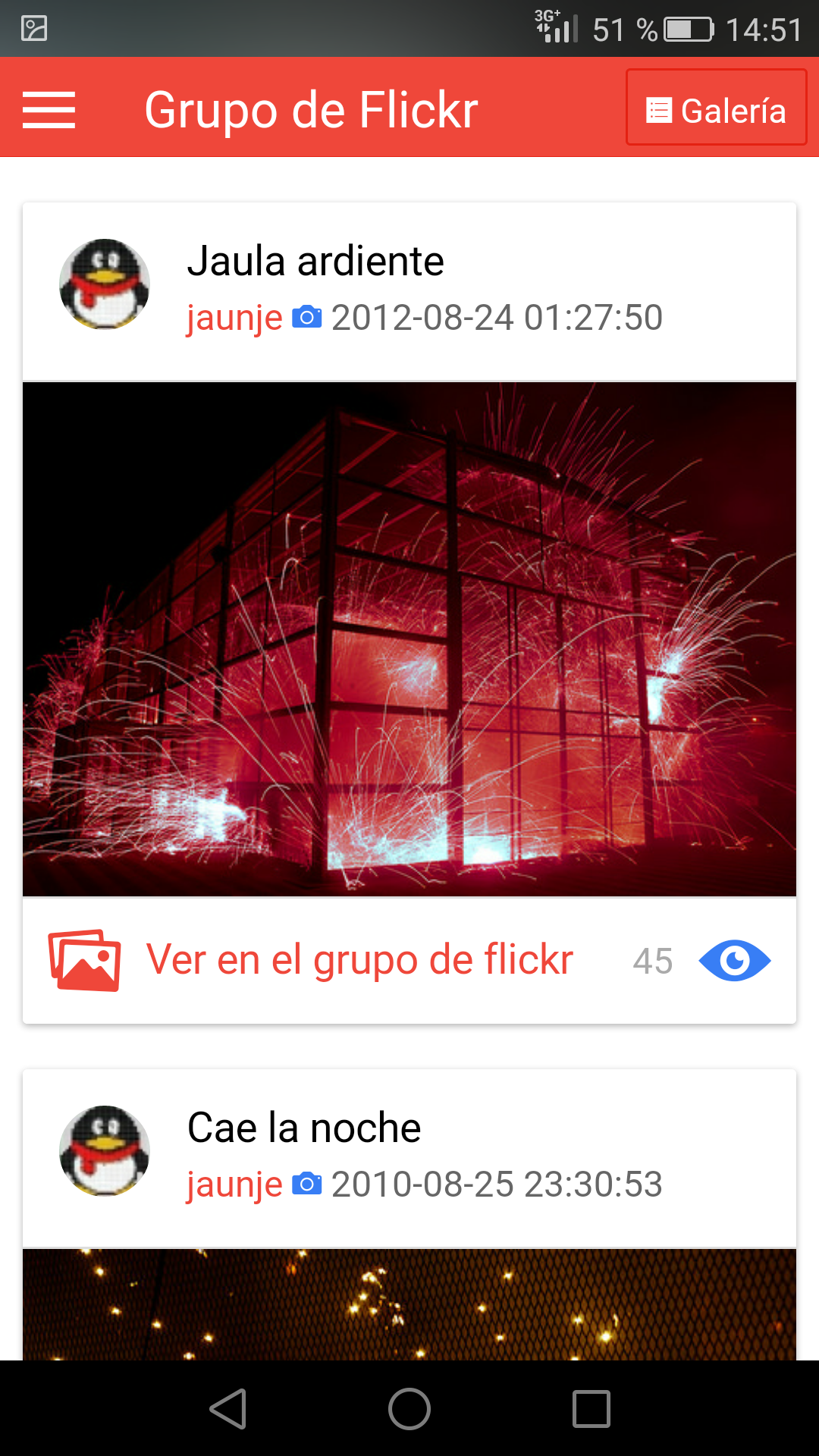
Task: Open the Jaula ardiente fireworks photo
Action: tap(409, 639)
